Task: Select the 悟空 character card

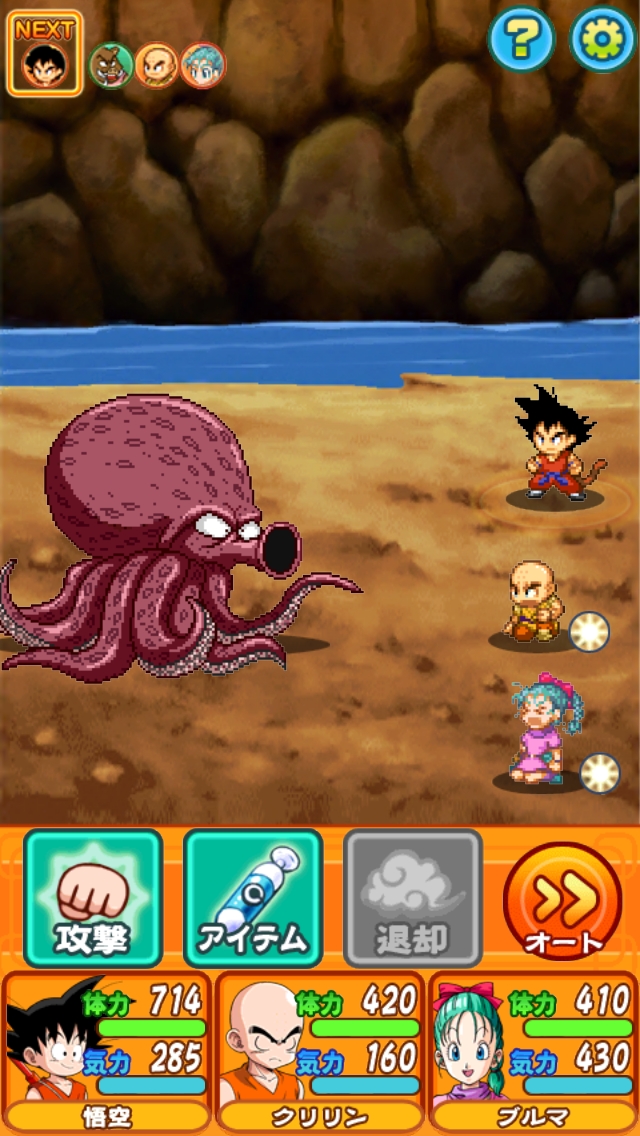Action: pyautogui.click(x=107, y=1050)
